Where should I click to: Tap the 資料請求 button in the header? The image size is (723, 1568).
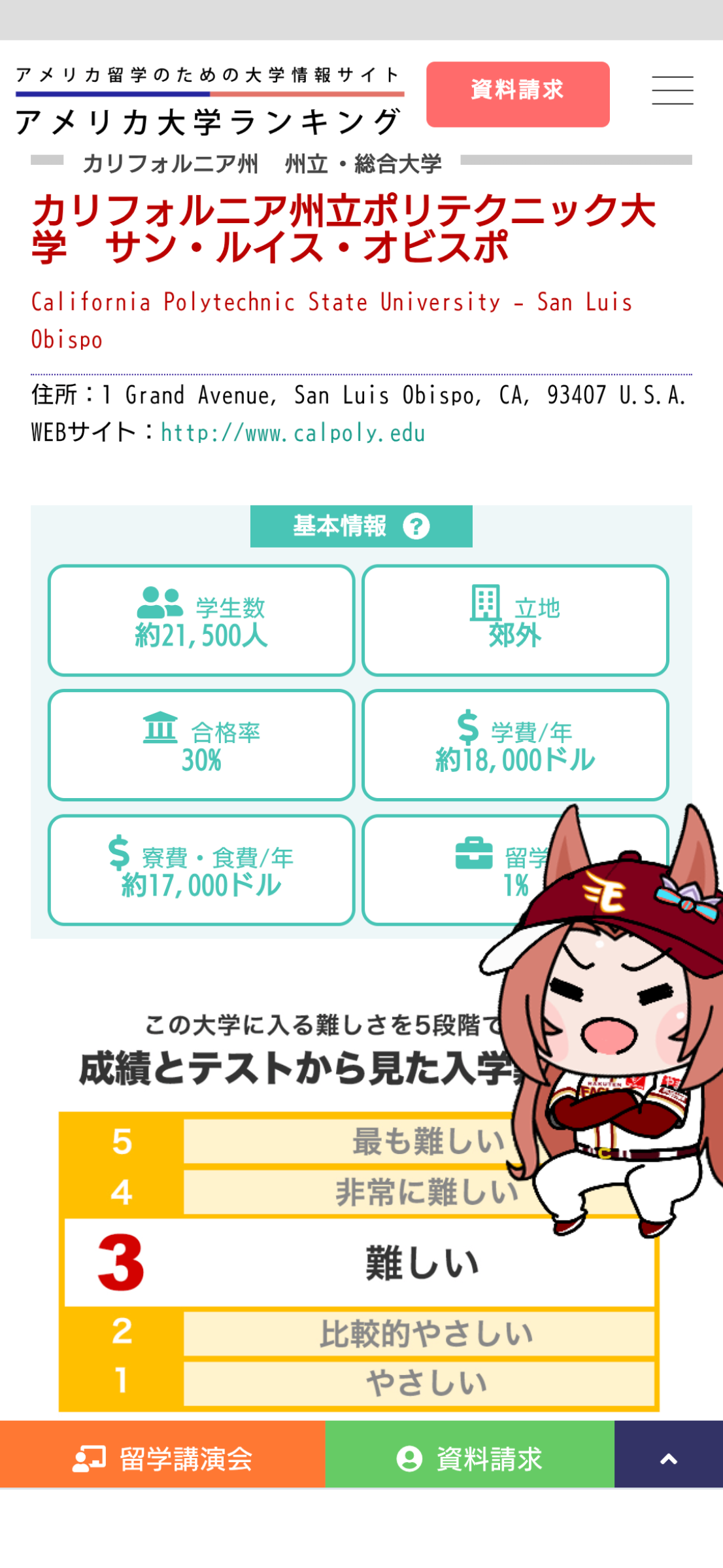pos(518,94)
